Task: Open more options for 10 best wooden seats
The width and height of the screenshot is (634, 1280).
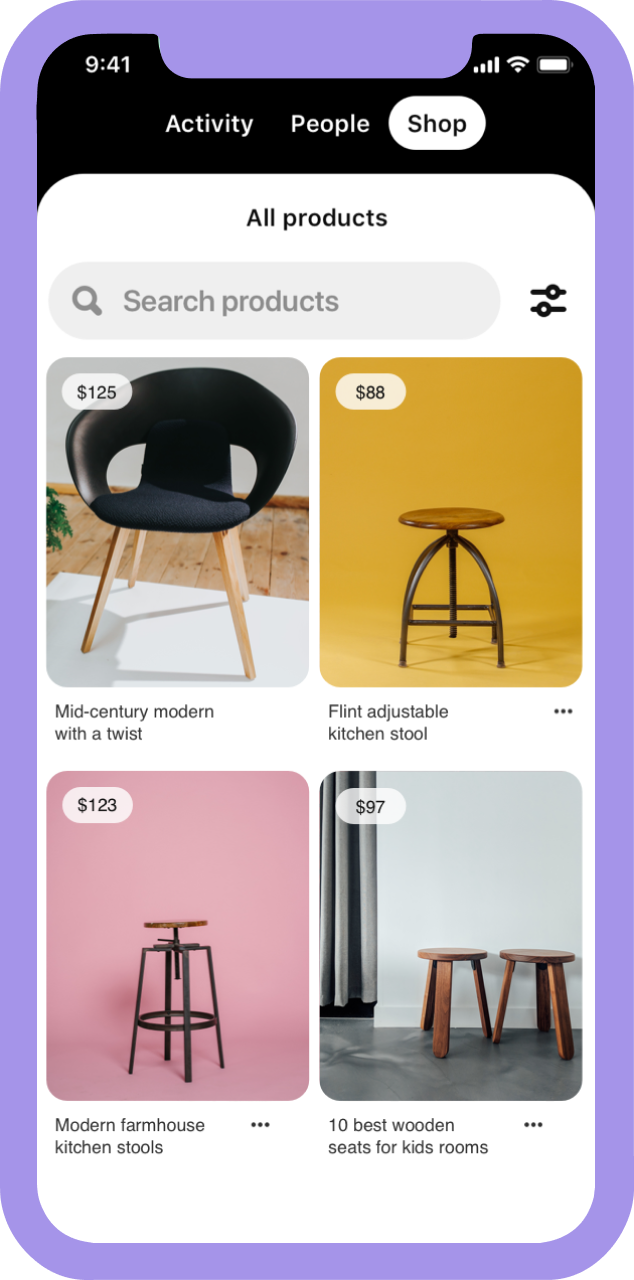Action: pos(534,1125)
